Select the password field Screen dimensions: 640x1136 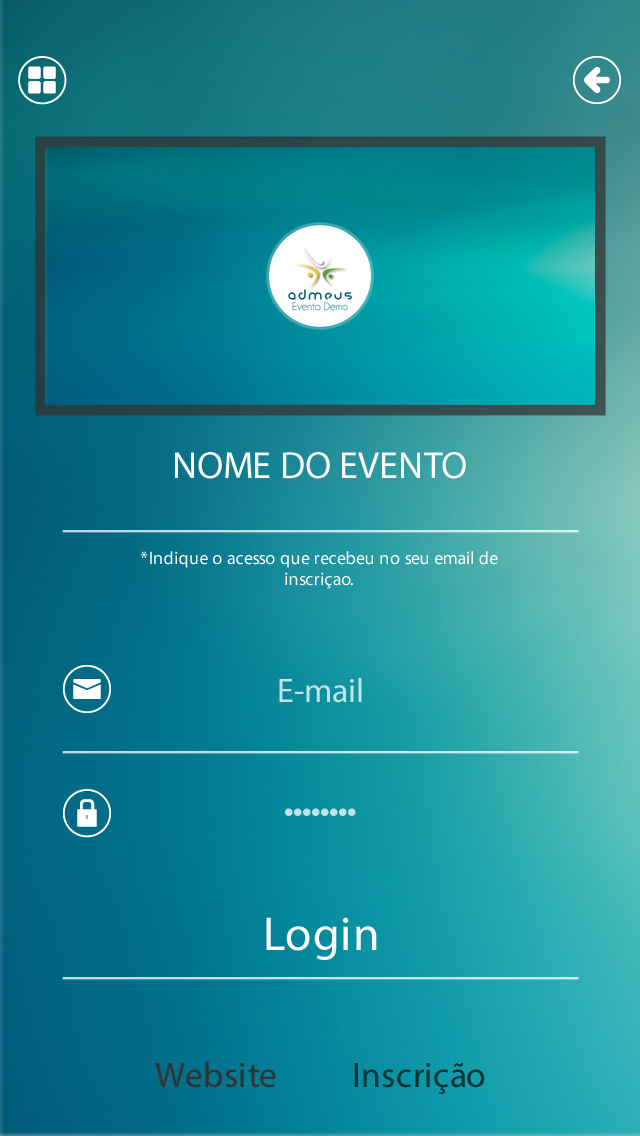(320, 812)
